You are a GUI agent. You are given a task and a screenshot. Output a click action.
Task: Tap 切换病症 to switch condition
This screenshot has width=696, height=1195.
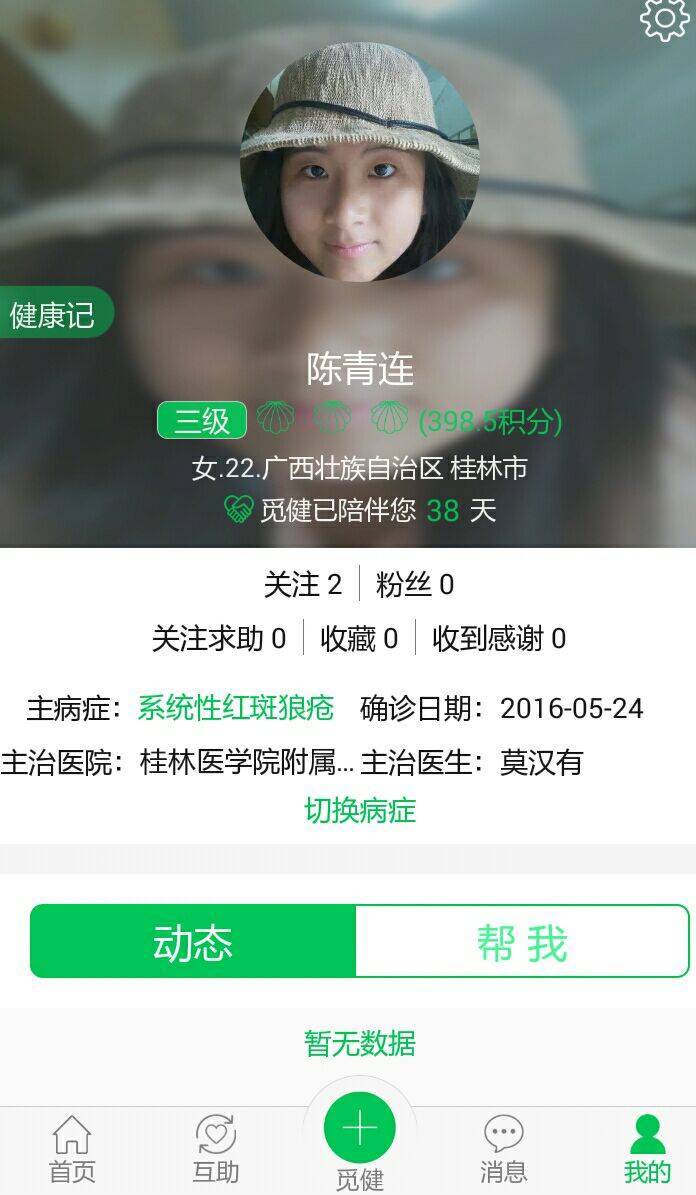tap(360, 809)
